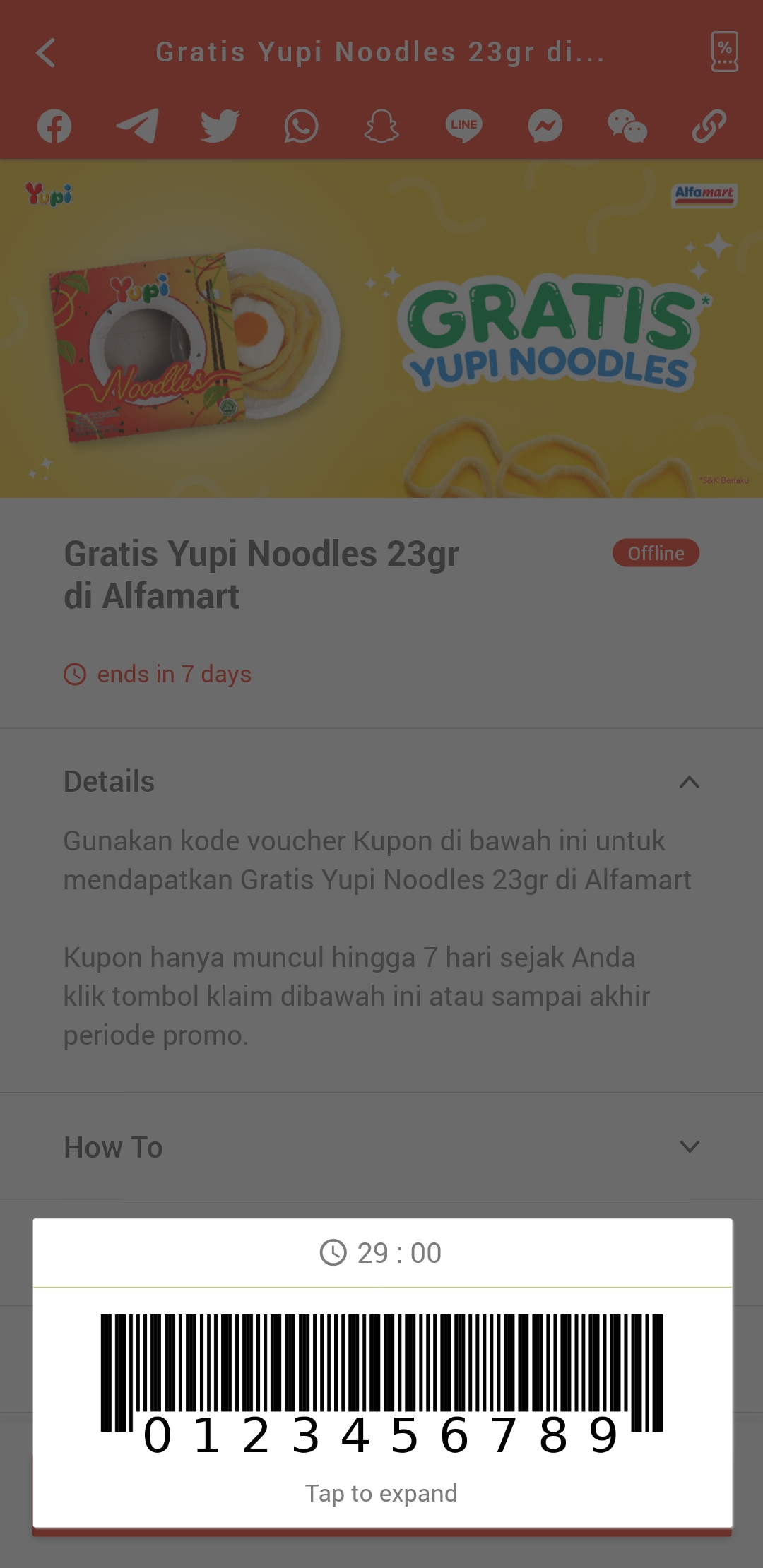Share this promo on Facebook

point(54,126)
